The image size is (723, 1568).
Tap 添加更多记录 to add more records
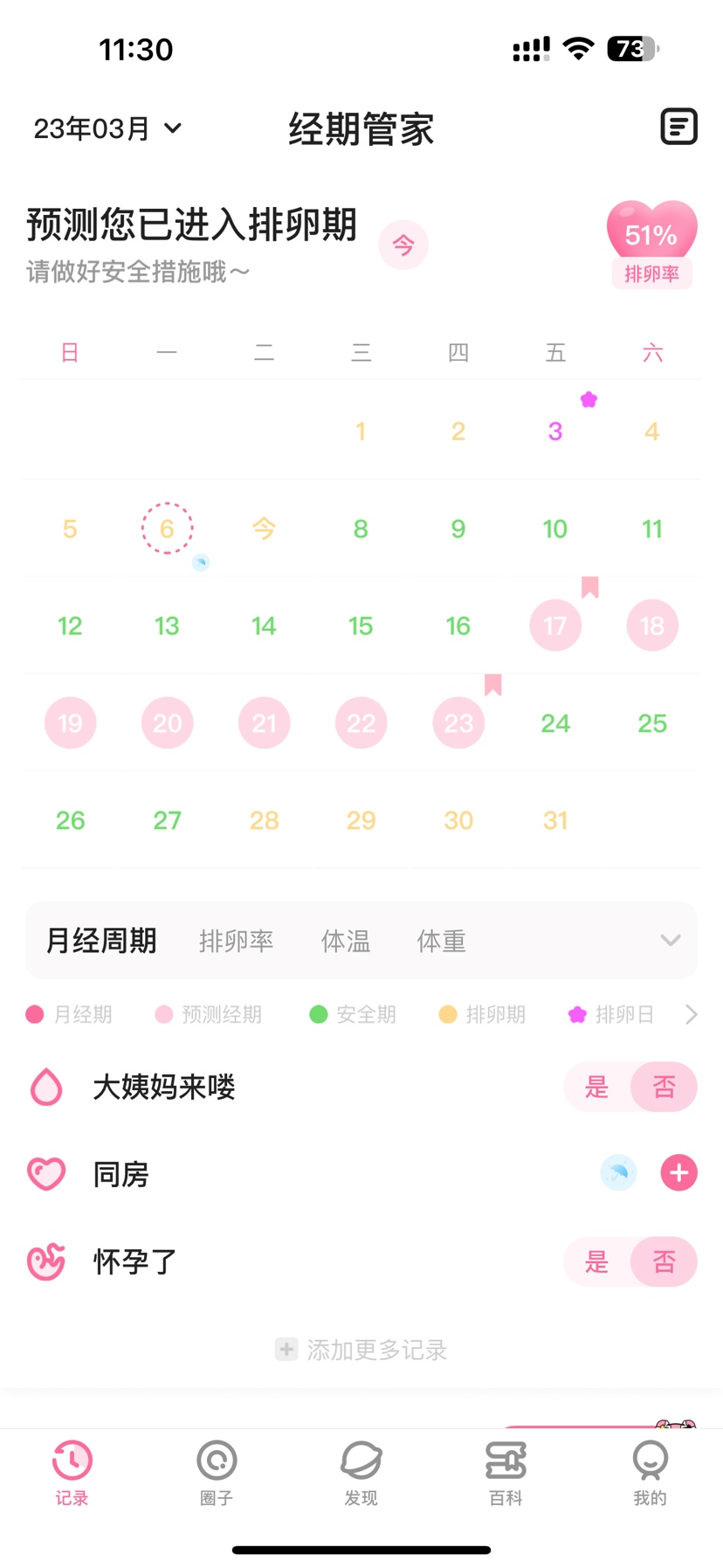361,1350
